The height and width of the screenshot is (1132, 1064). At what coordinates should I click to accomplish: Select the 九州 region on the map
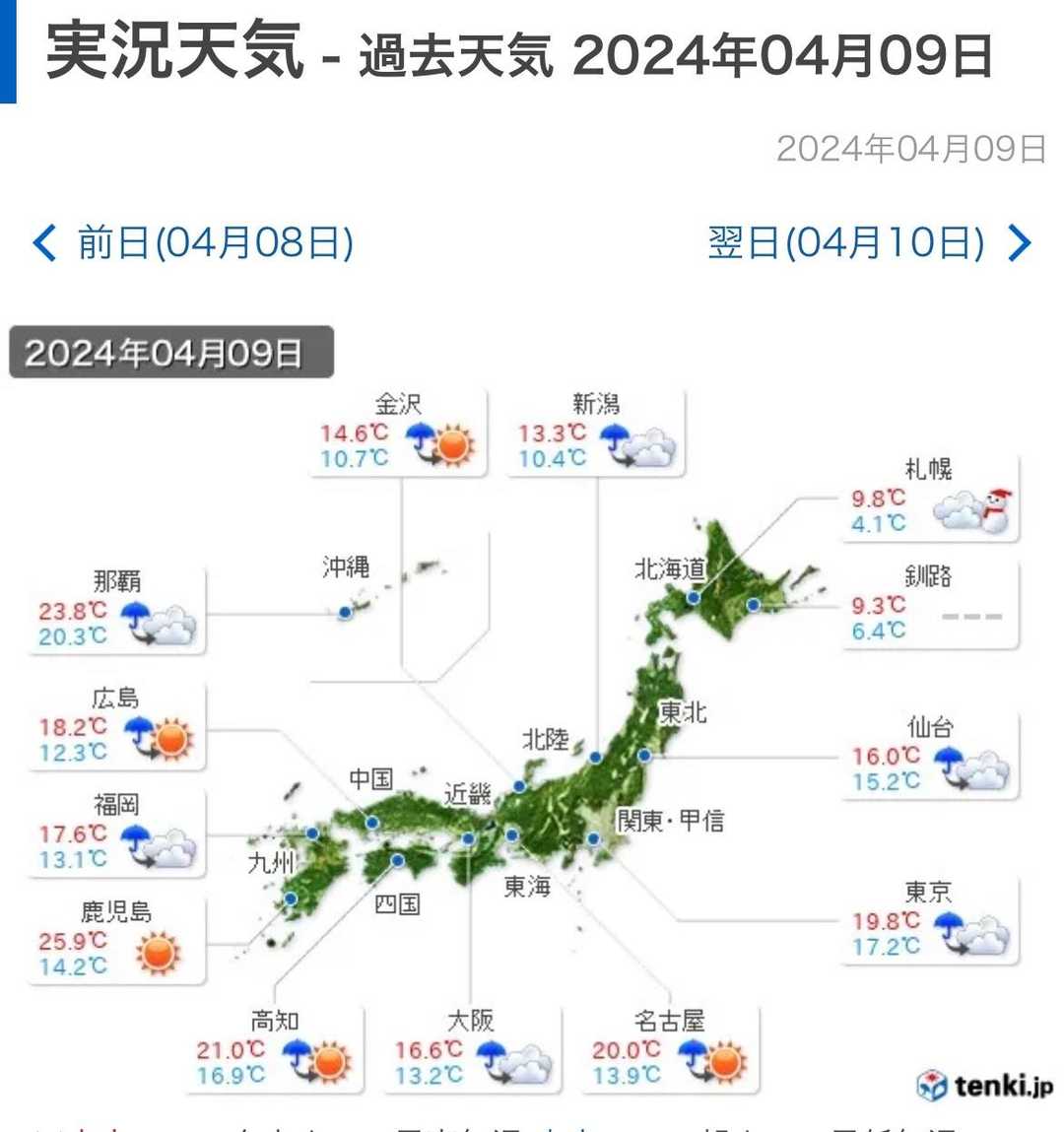[x=271, y=862]
